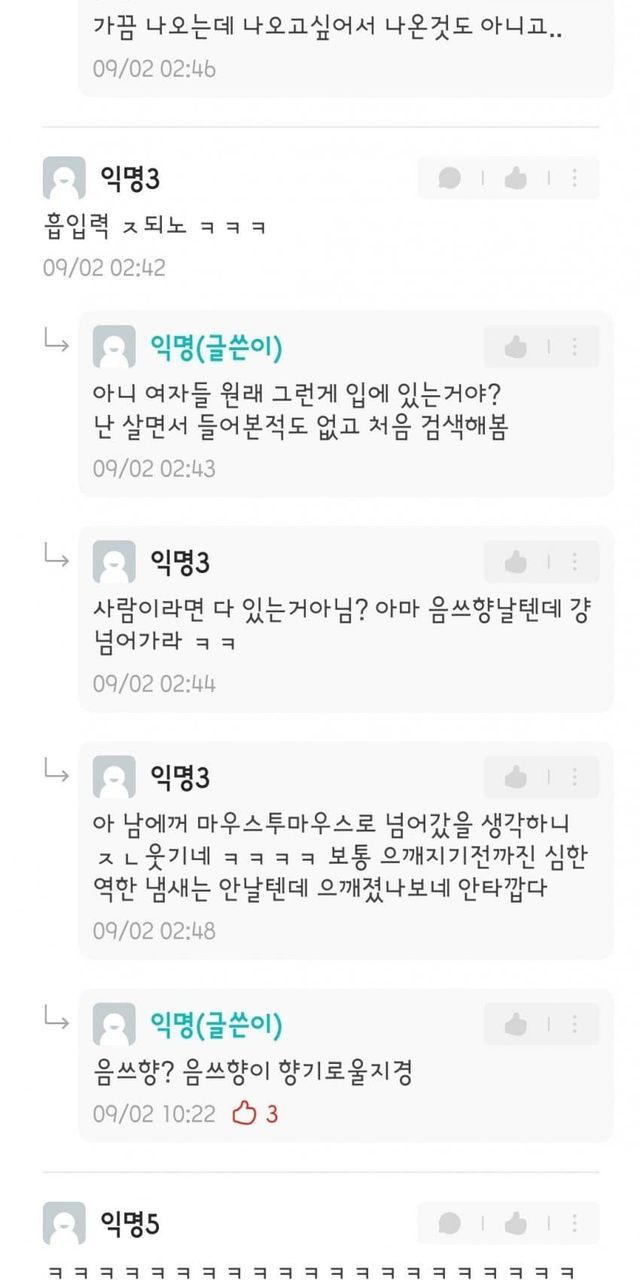This screenshot has height=1280, width=640.
Task: Reply to 익명5's comment
Action: (x=451, y=1222)
